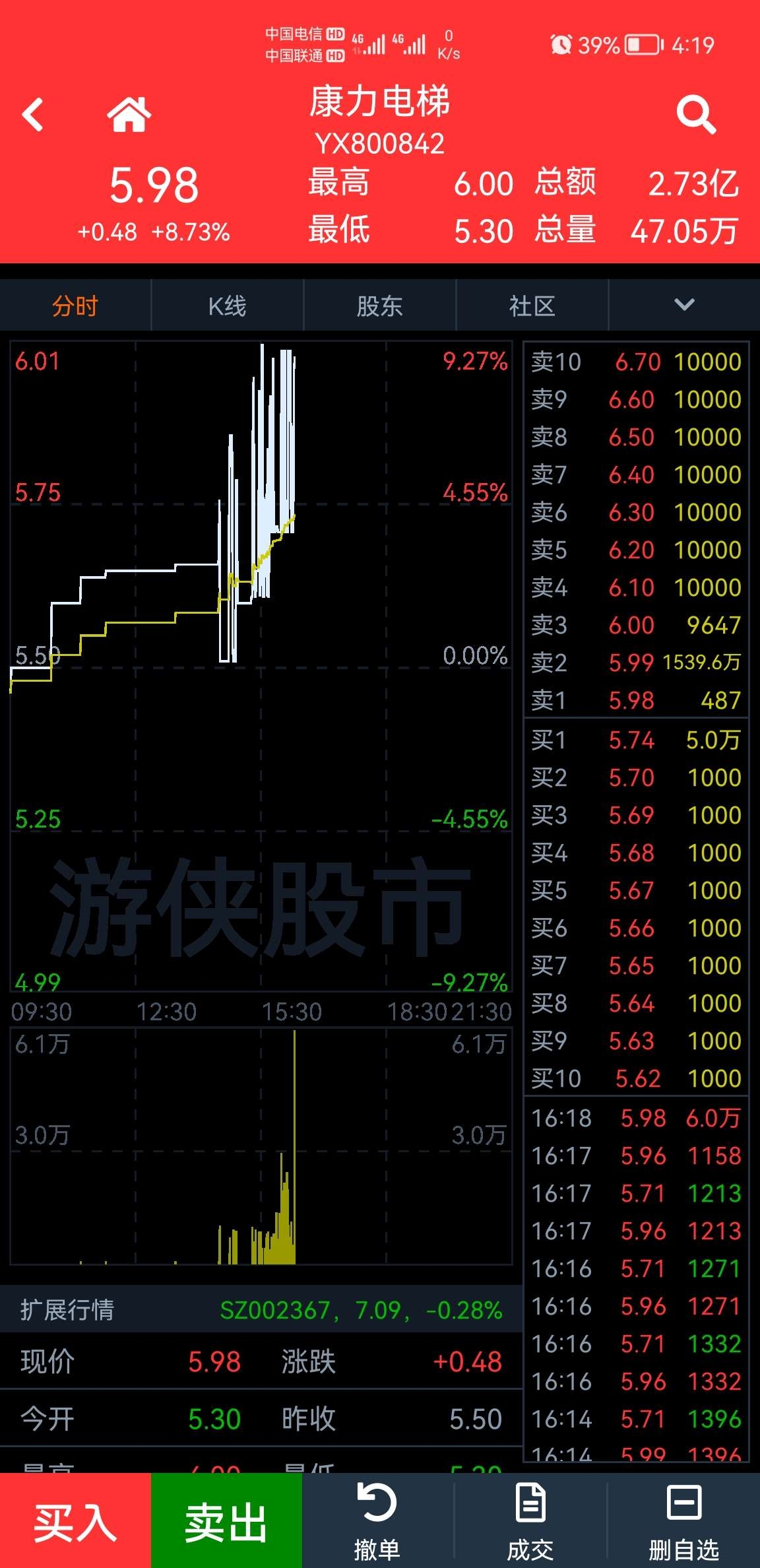Open stock search magnifier
This screenshot has width=760, height=1568.
pyautogui.click(x=696, y=115)
